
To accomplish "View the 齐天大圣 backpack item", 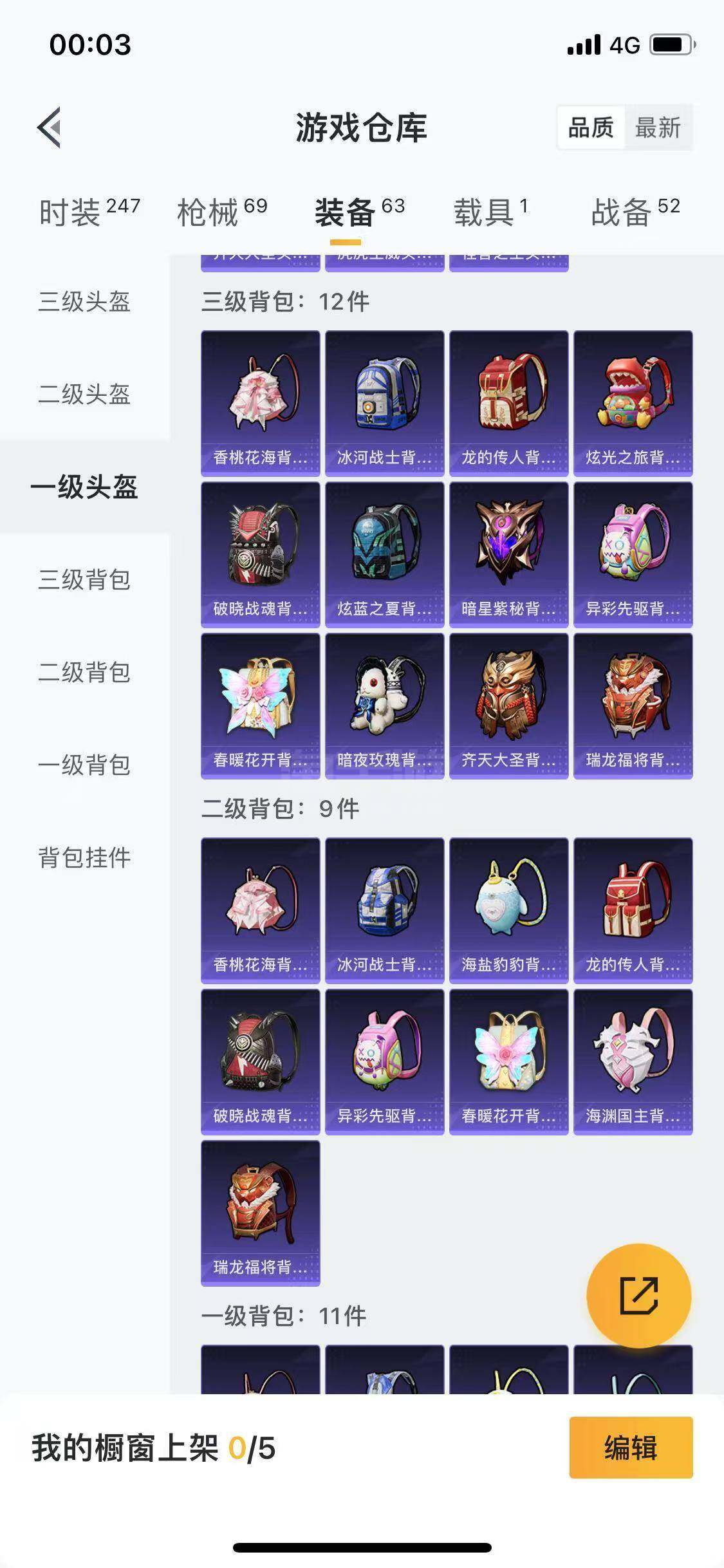I will click(509, 706).
